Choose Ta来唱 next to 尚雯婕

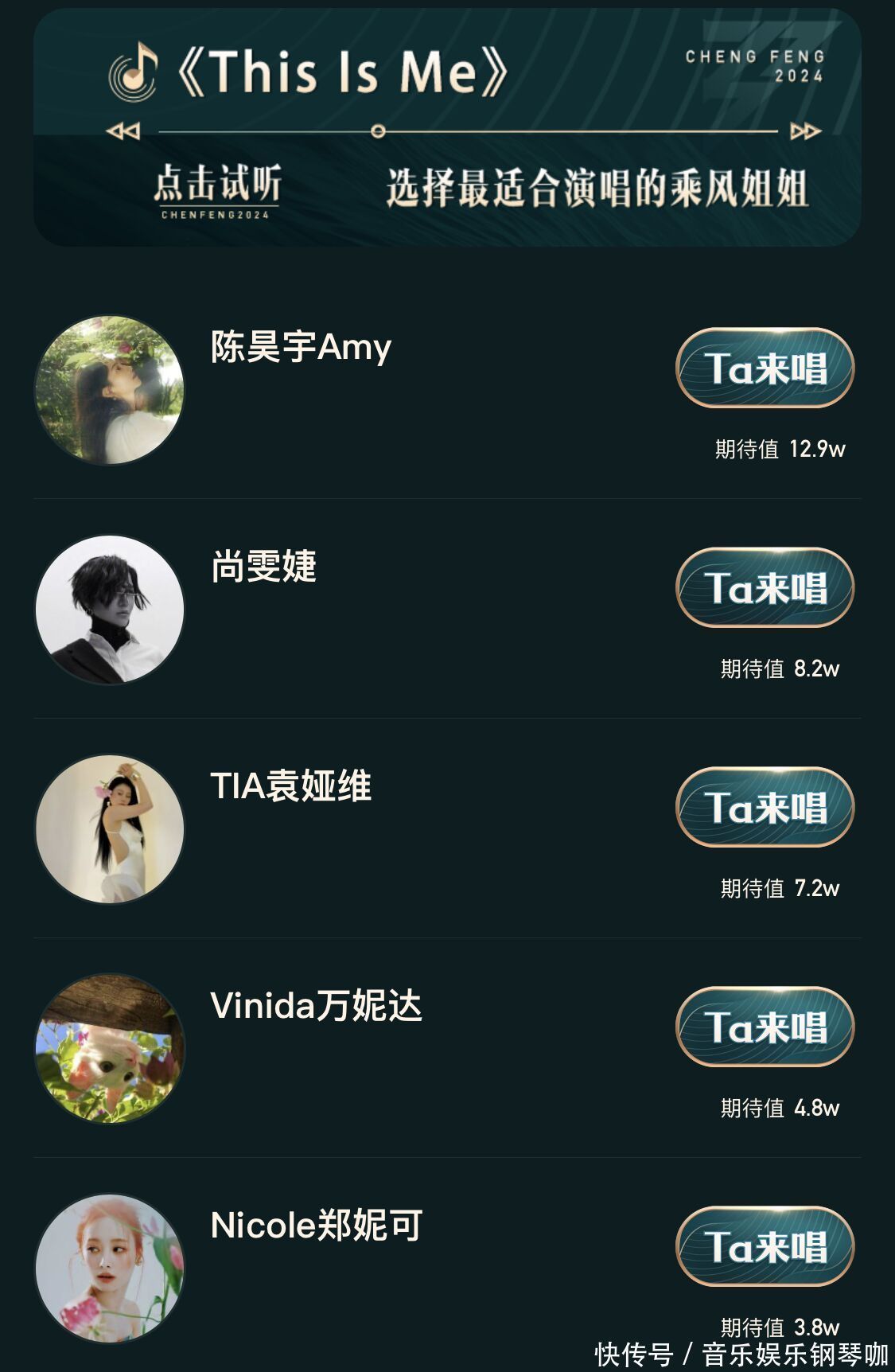coord(765,588)
